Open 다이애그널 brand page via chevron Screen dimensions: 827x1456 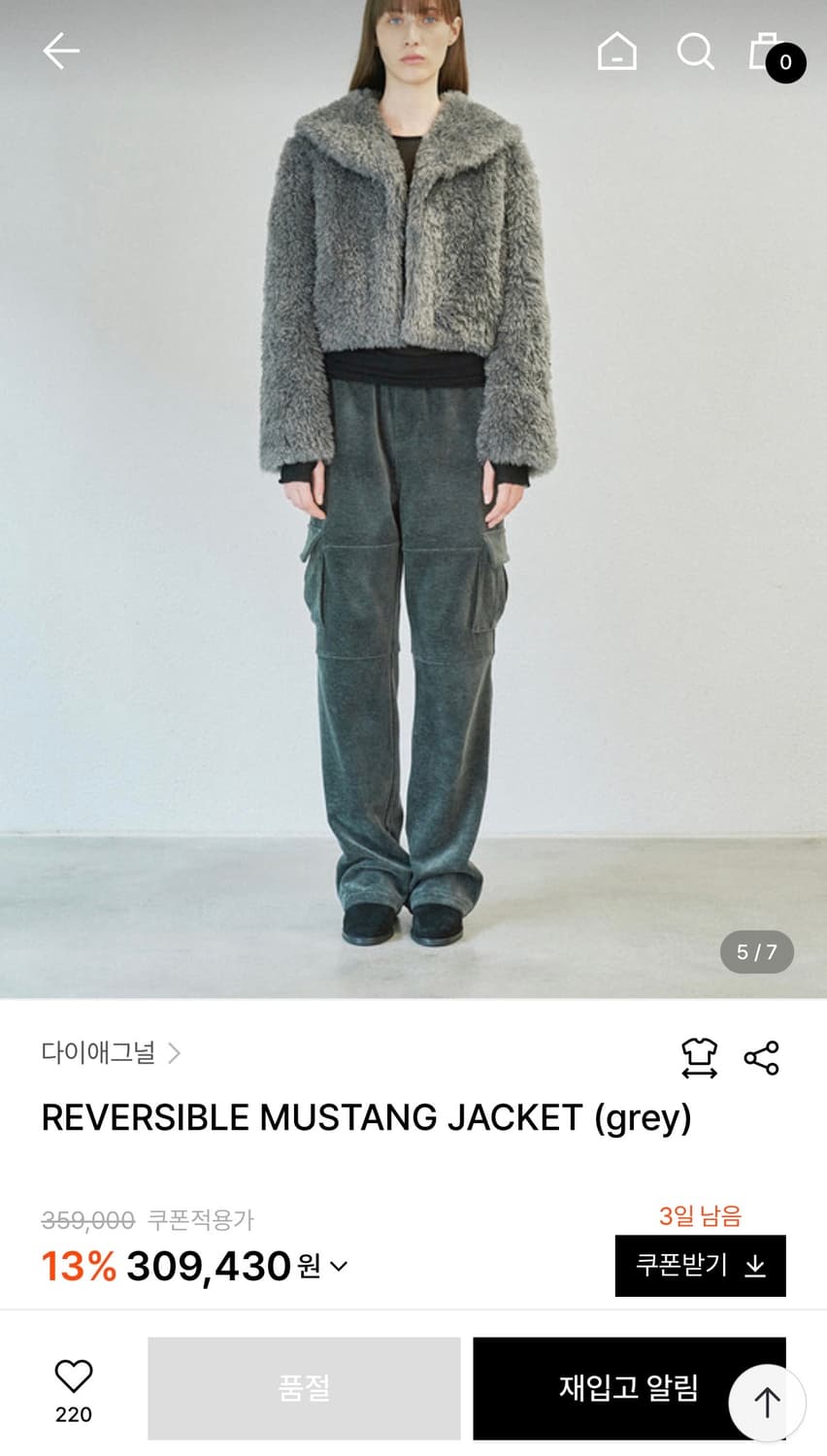coord(177,1053)
